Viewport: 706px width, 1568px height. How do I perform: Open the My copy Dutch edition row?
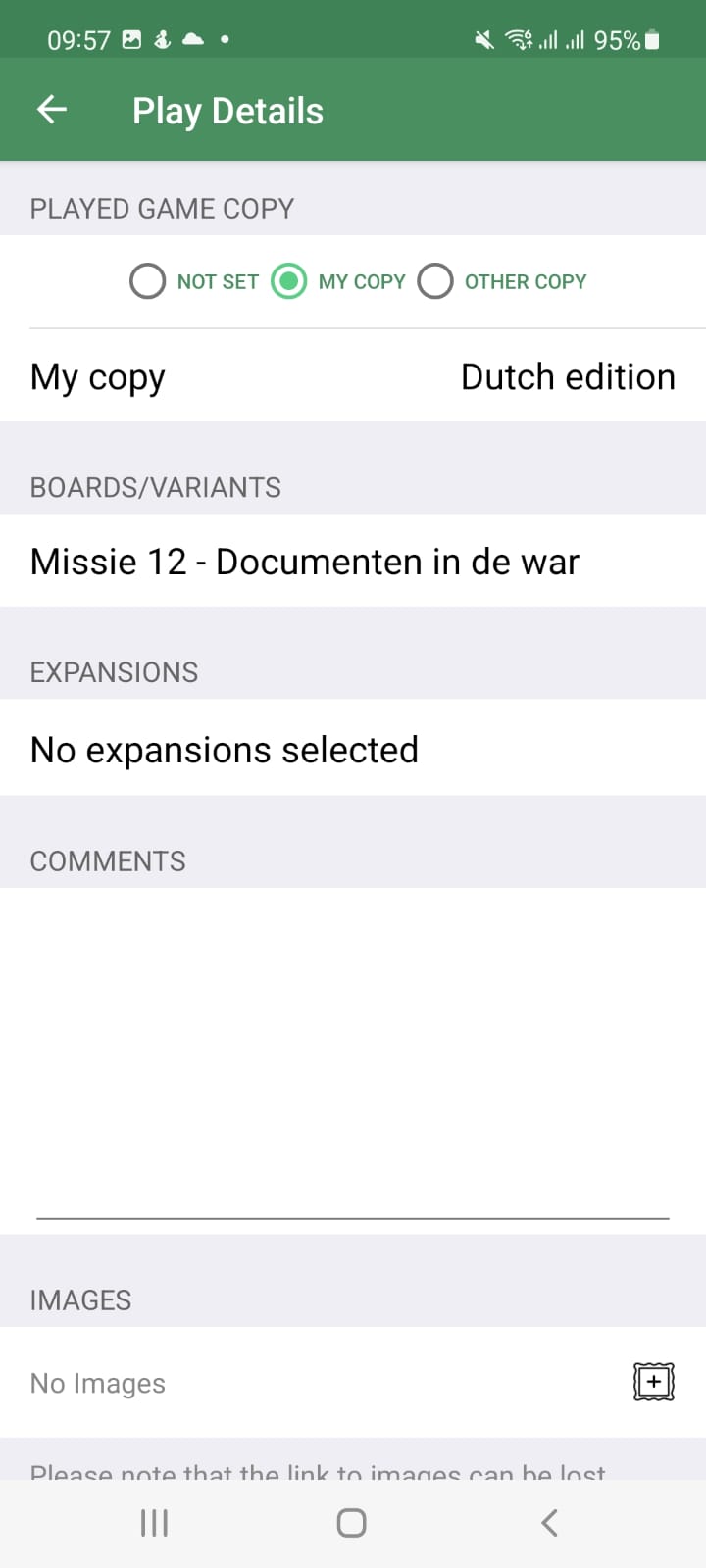tap(353, 377)
